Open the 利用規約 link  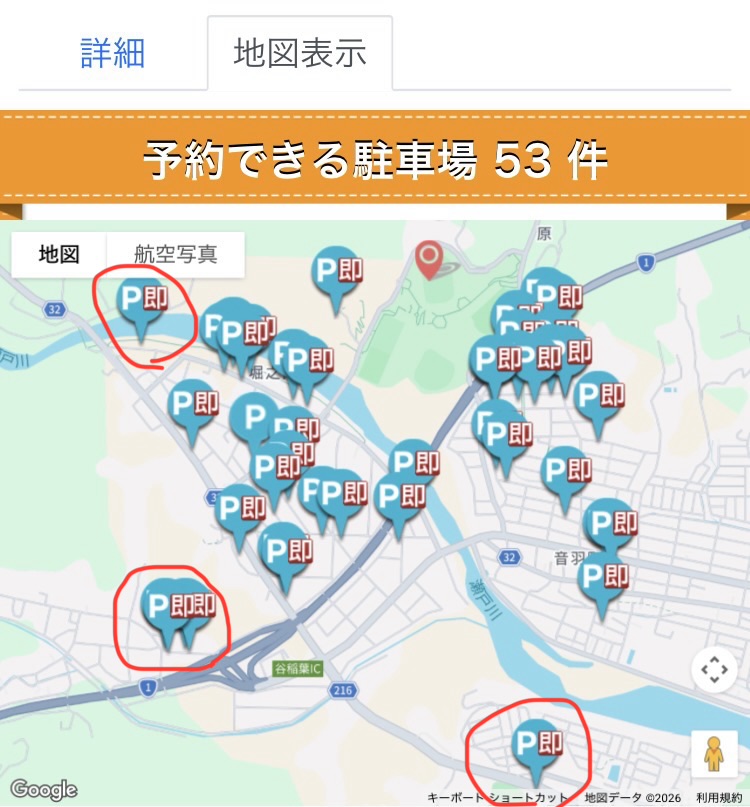[721, 798]
